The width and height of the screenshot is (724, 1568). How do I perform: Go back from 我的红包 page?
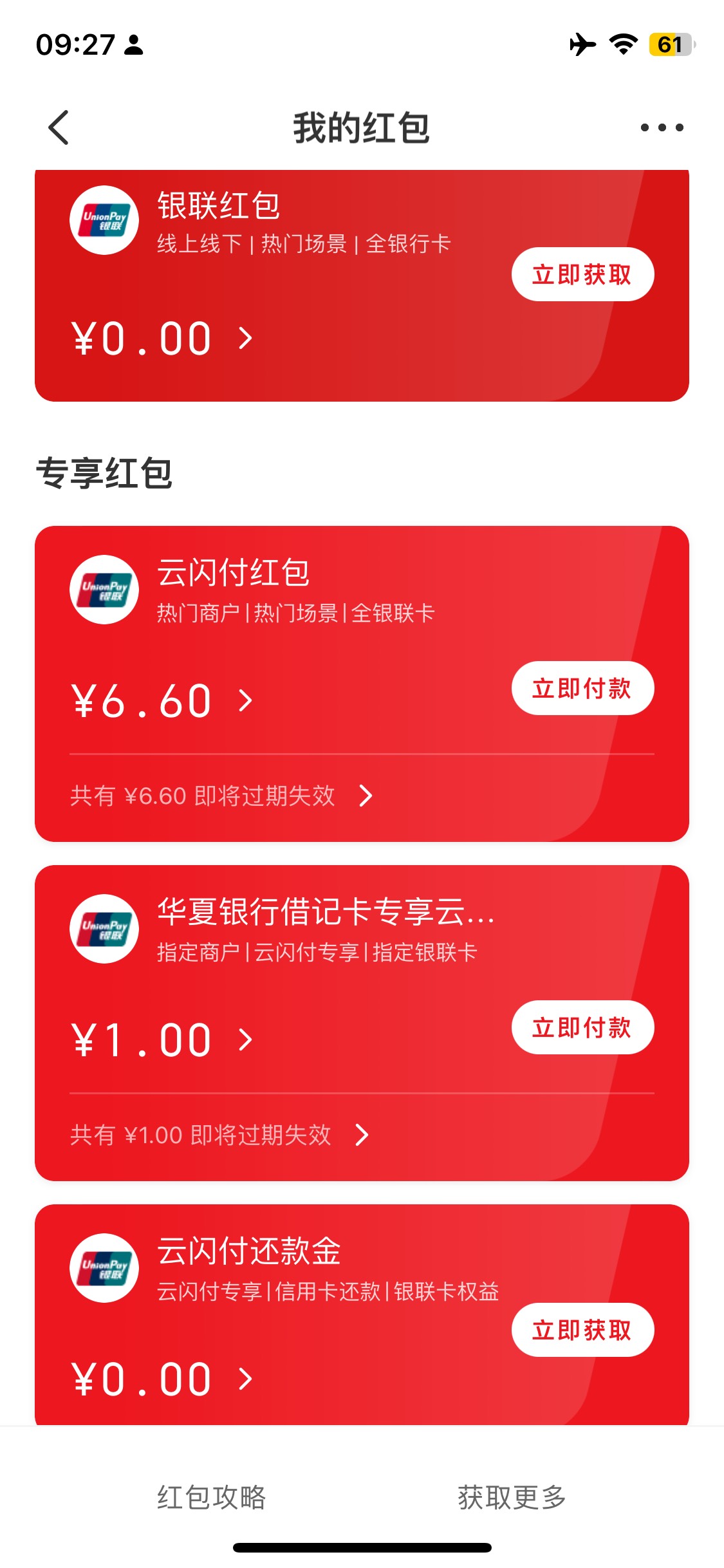click(59, 127)
